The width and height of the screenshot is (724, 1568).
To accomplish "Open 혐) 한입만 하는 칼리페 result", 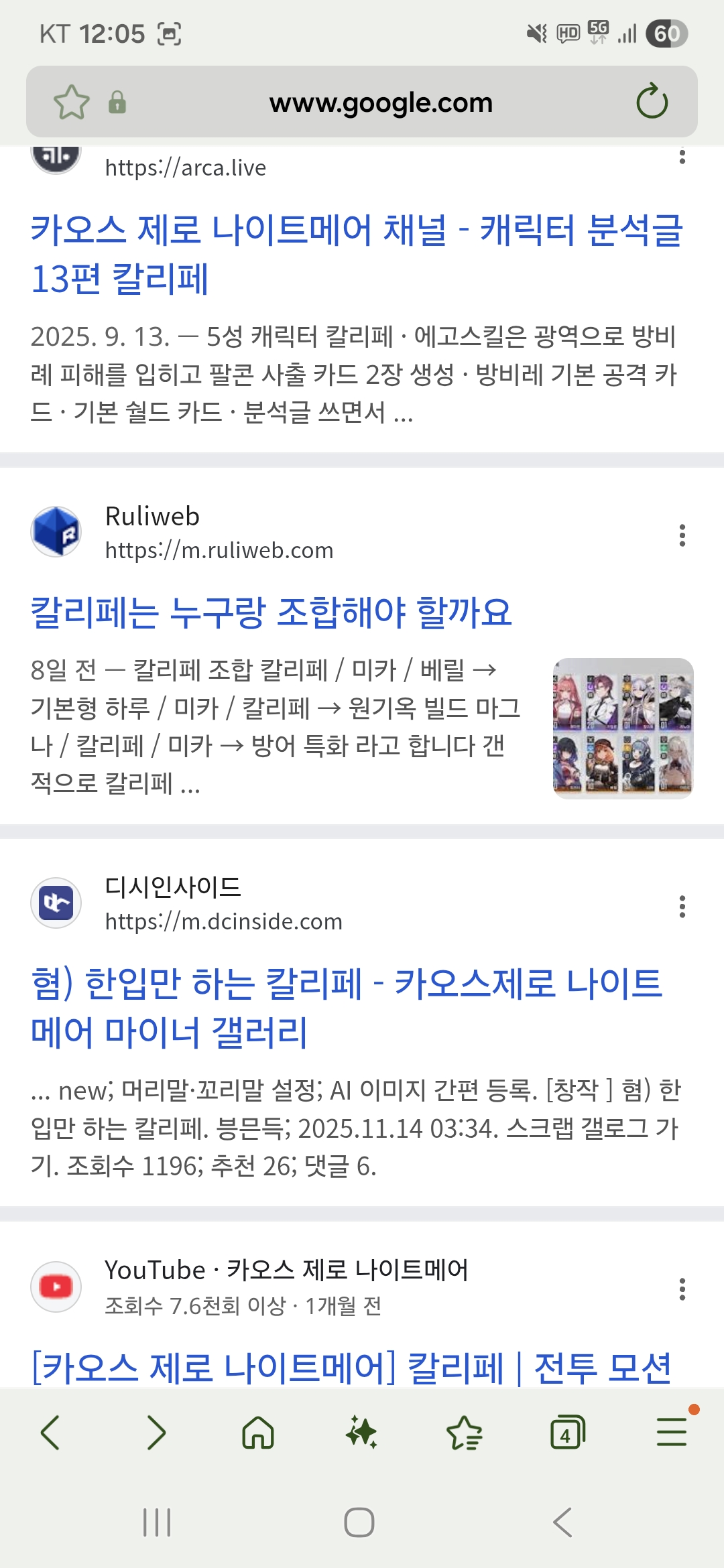I will [x=346, y=1008].
